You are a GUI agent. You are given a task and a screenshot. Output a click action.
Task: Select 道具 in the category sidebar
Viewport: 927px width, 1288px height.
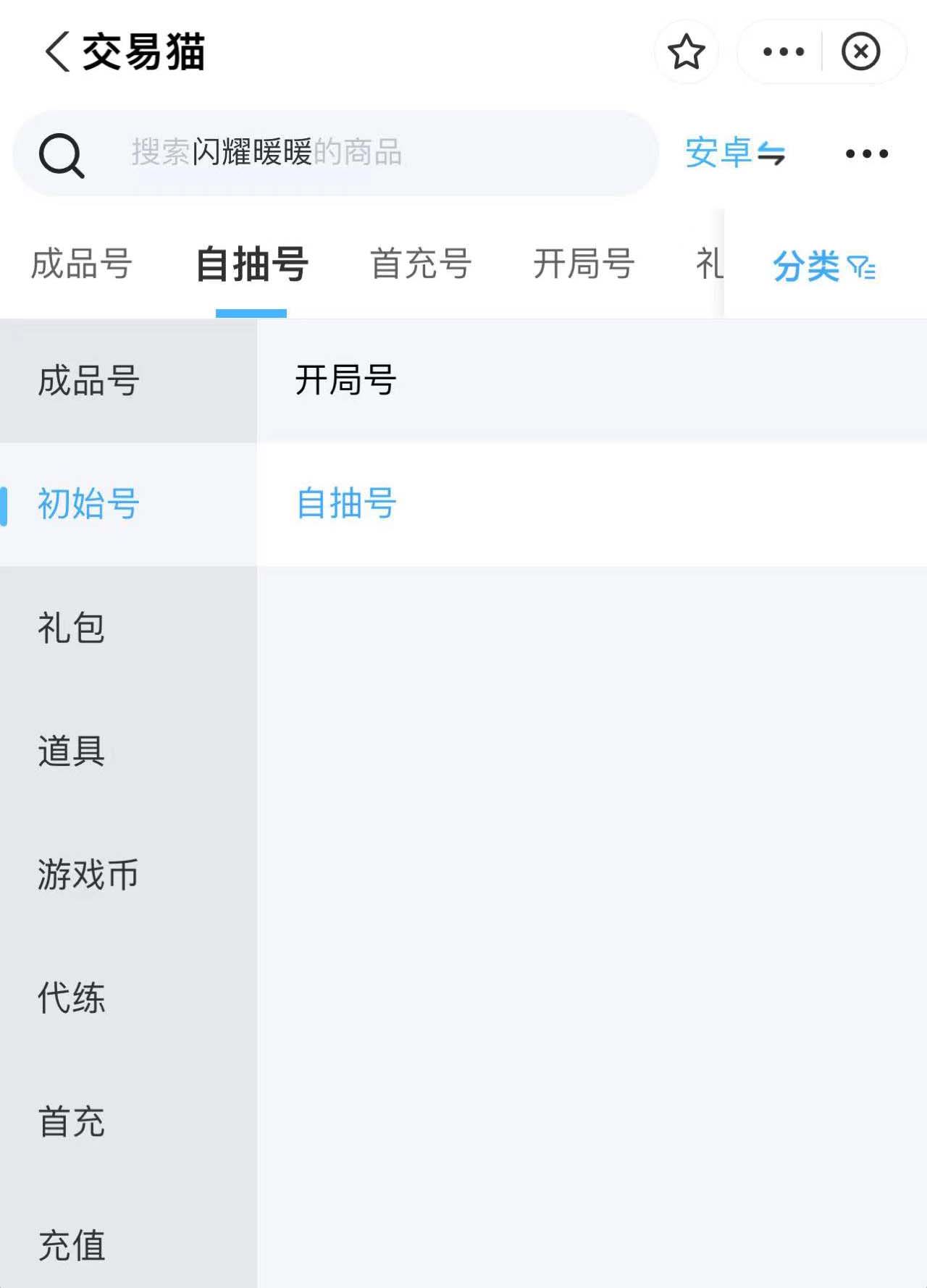[x=71, y=751]
